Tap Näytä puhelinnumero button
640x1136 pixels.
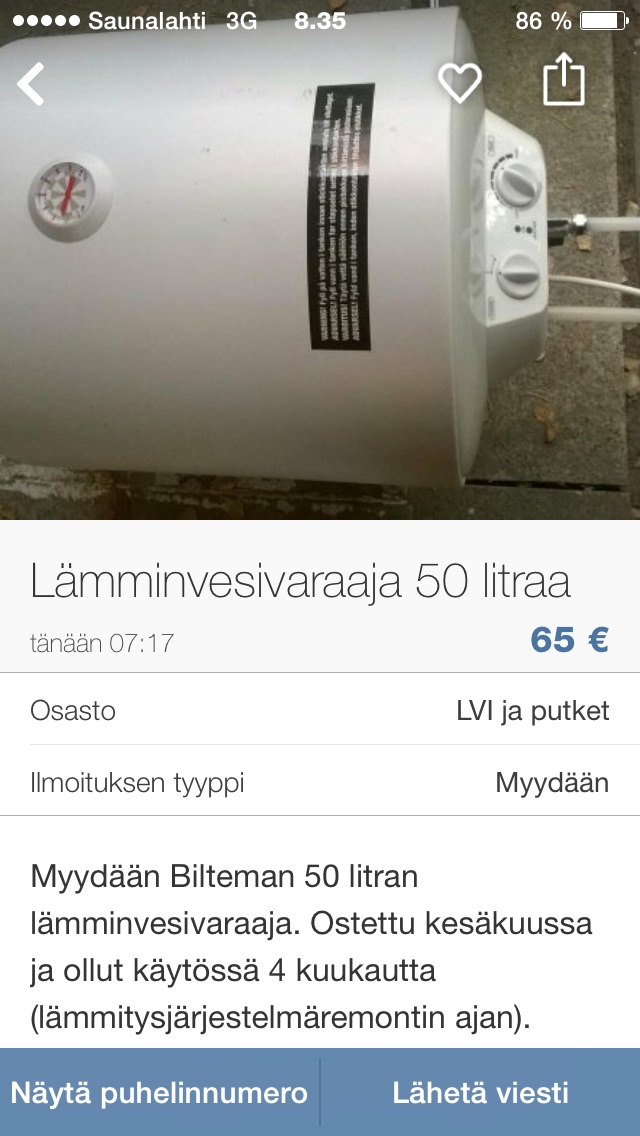click(x=159, y=1092)
